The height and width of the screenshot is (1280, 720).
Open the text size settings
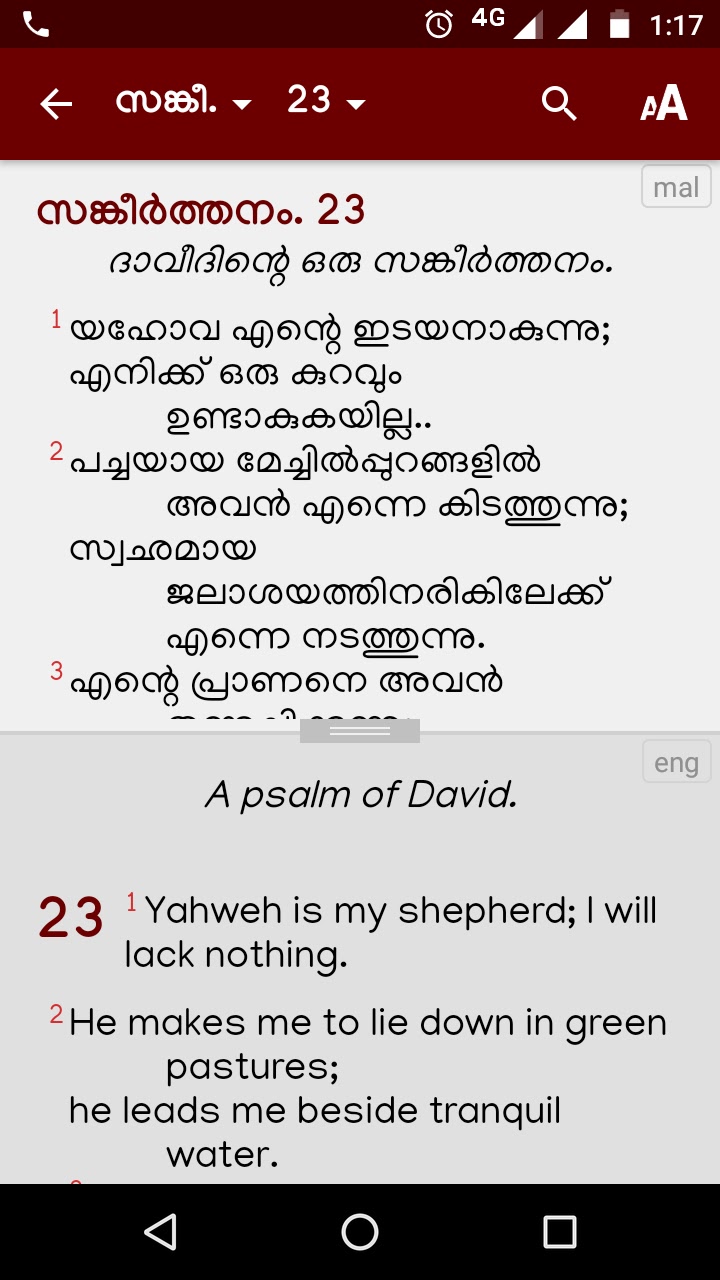(x=664, y=103)
